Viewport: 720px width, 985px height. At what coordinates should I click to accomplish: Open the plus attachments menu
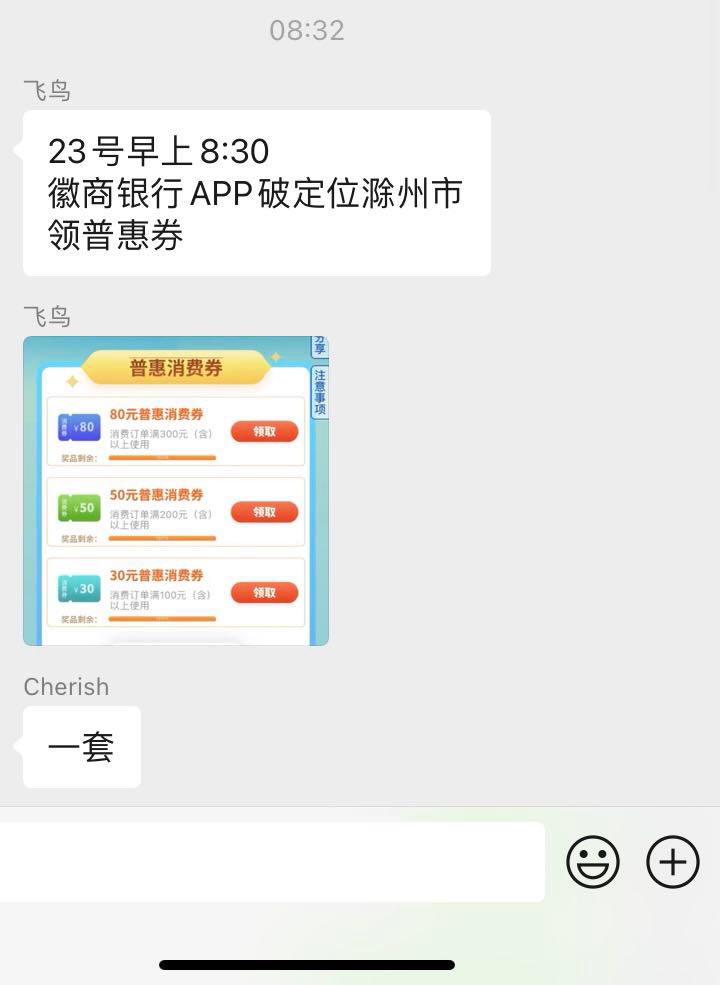click(x=673, y=861)
